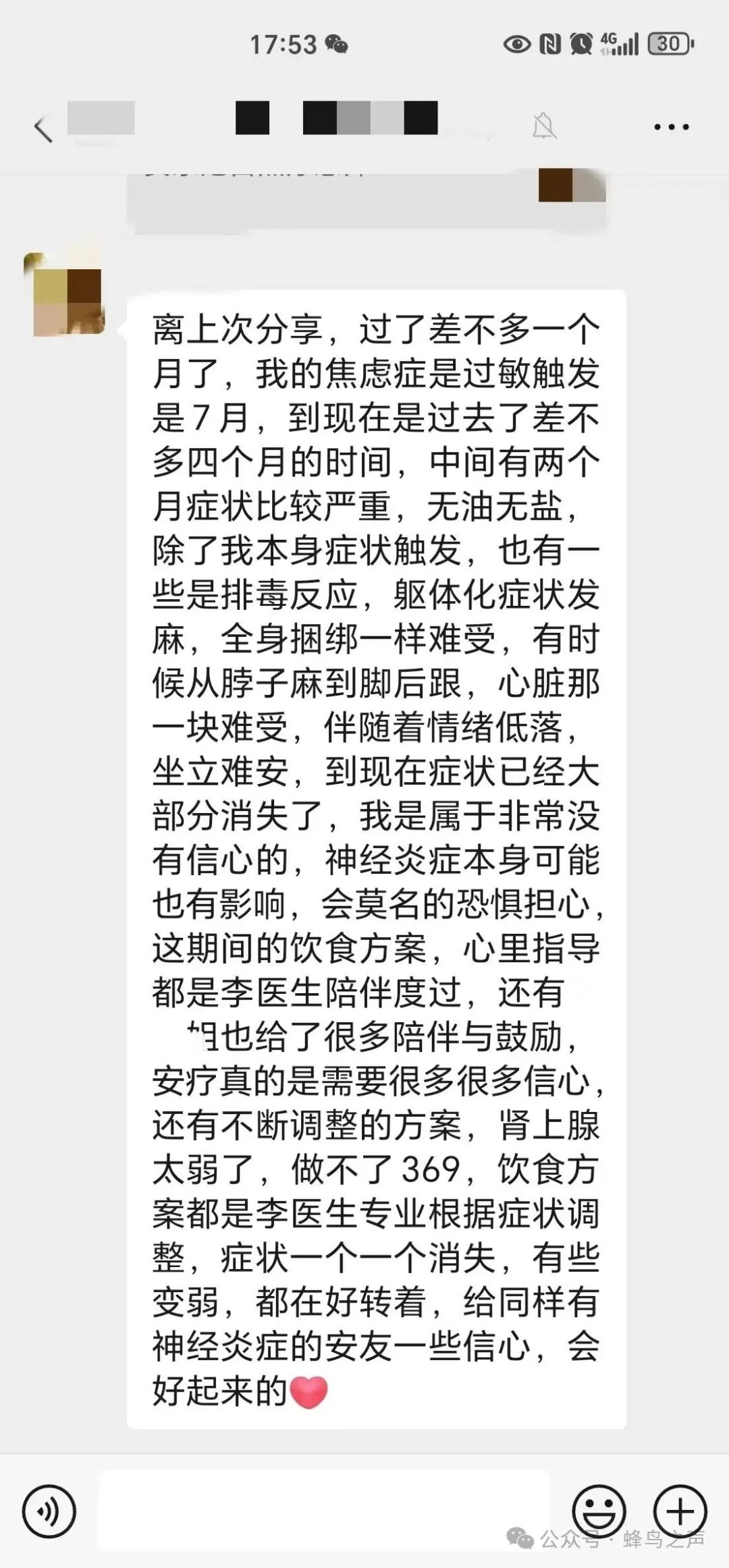The width and height of the screenshot is (729, 1568).
Task: Go back to the chat list
Action: click(x=43, y=128)
